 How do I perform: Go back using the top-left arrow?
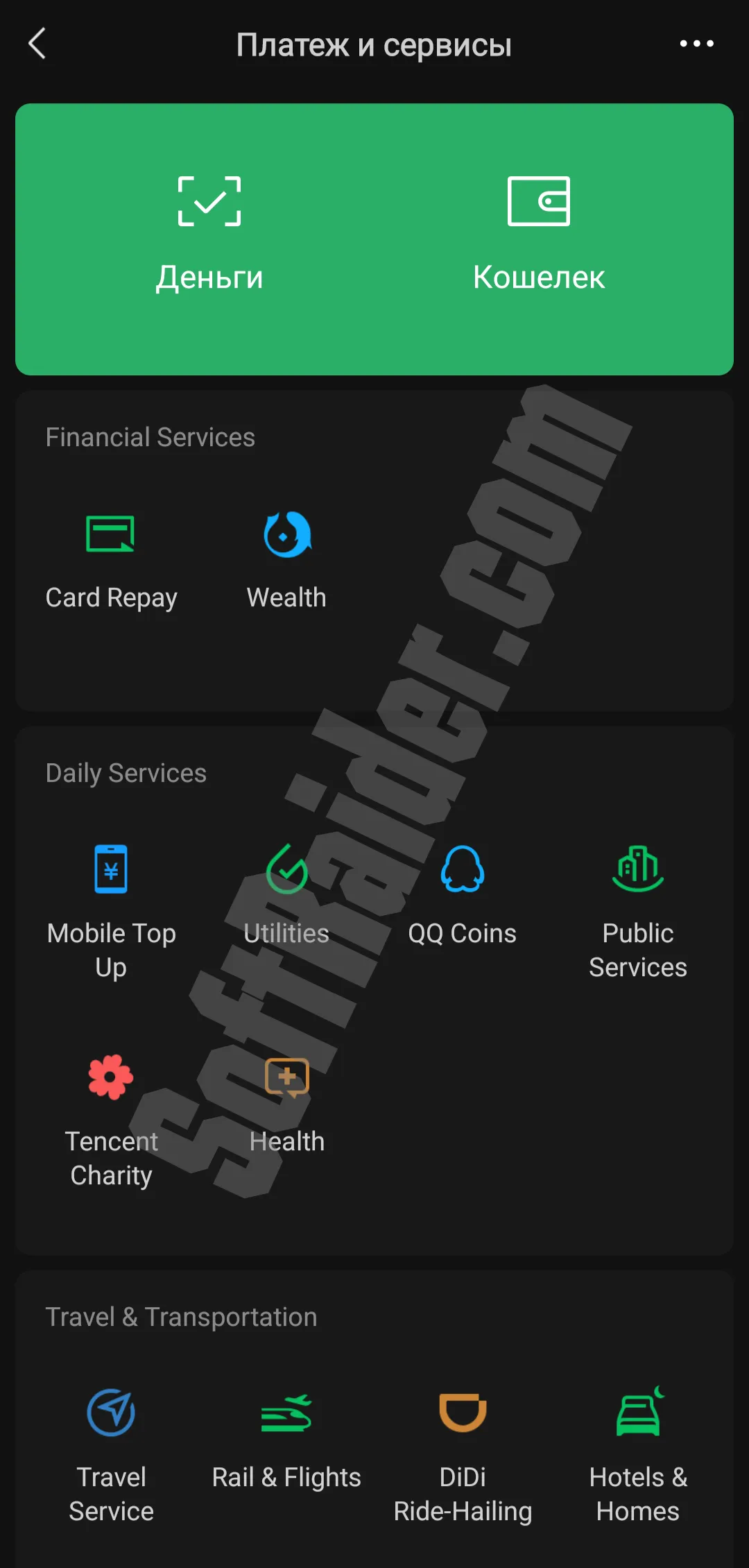coord(37,44)
